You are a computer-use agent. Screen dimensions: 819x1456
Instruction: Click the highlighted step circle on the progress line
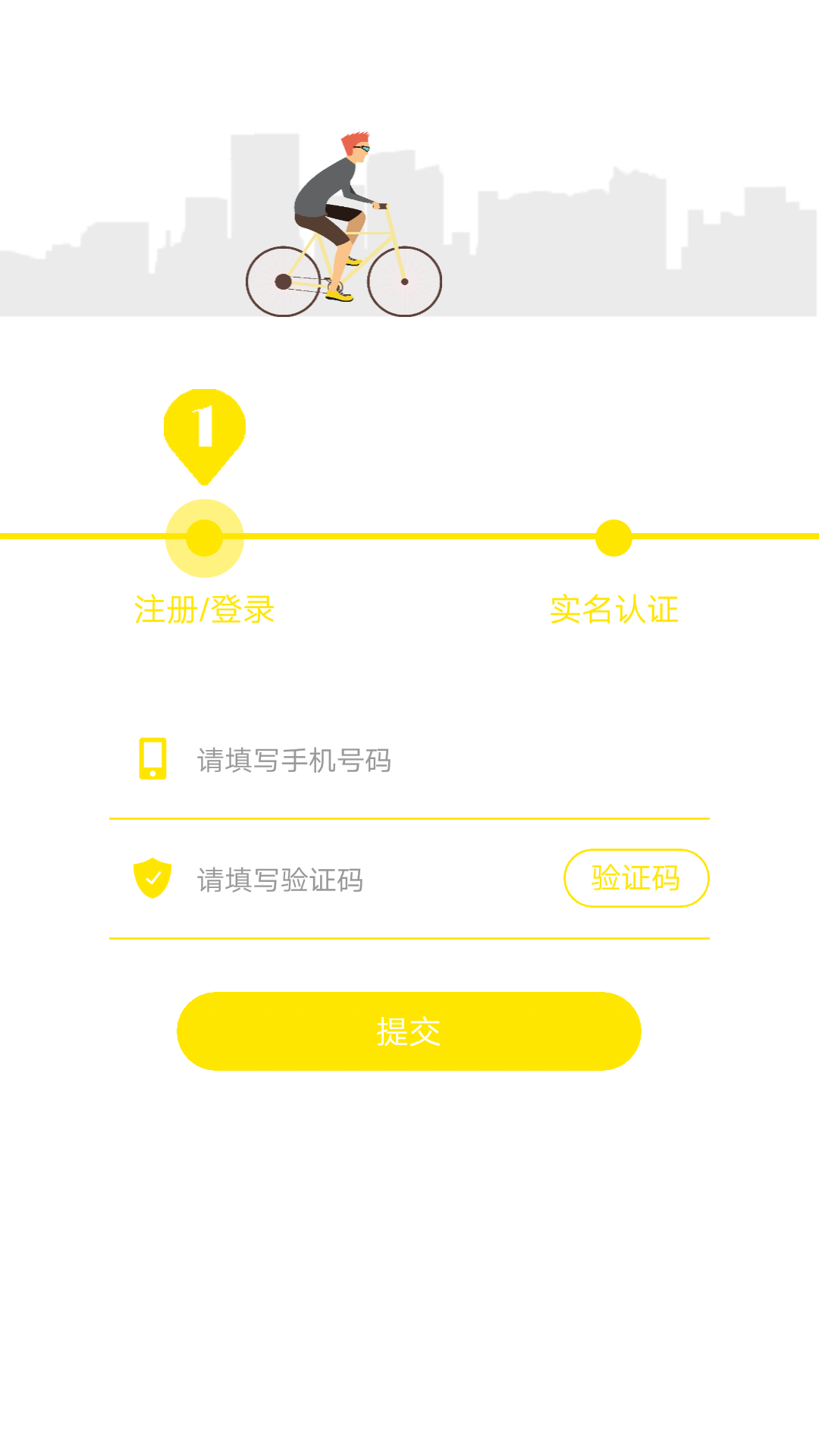[x=203, y=537]
